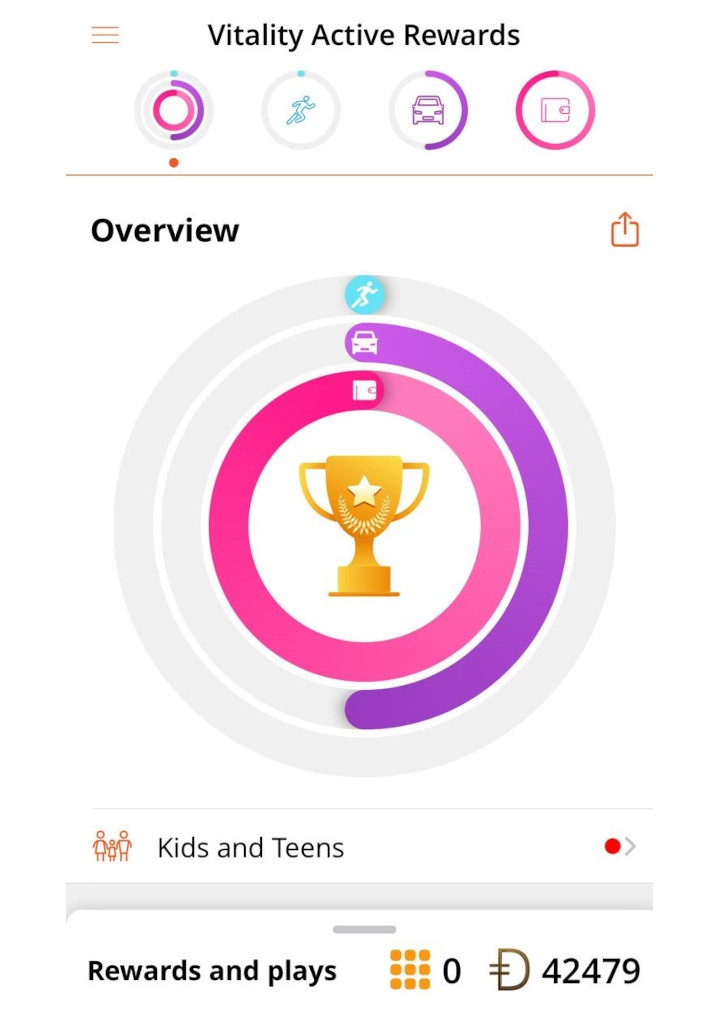Tap the running icon on outer ring
Screen dimensions: 719x1015
click(x=364, y=295)
